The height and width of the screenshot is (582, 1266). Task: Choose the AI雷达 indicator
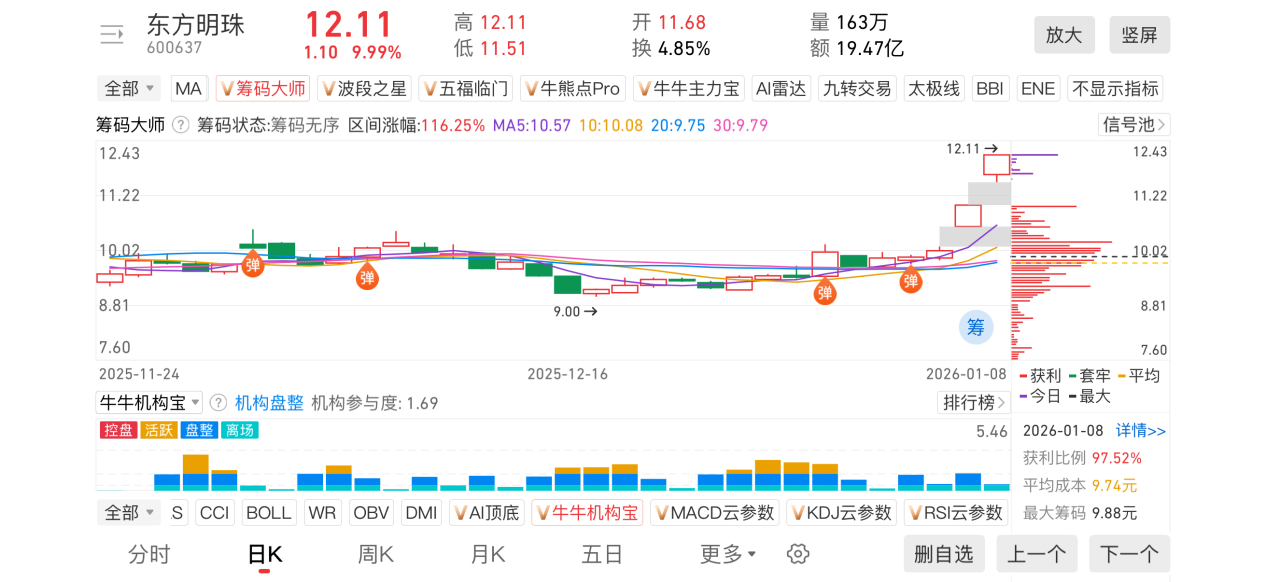pos(781,88)
